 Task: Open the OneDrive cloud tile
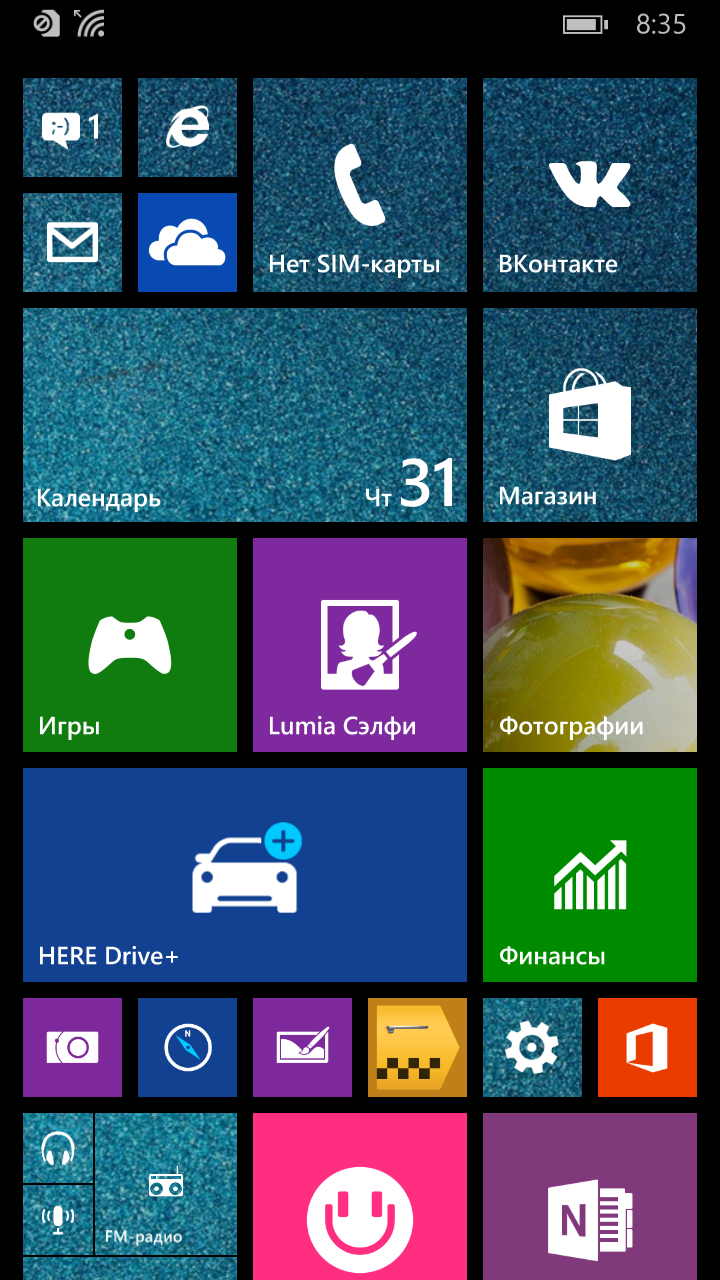pyautogui.click(x=187, y=242)
